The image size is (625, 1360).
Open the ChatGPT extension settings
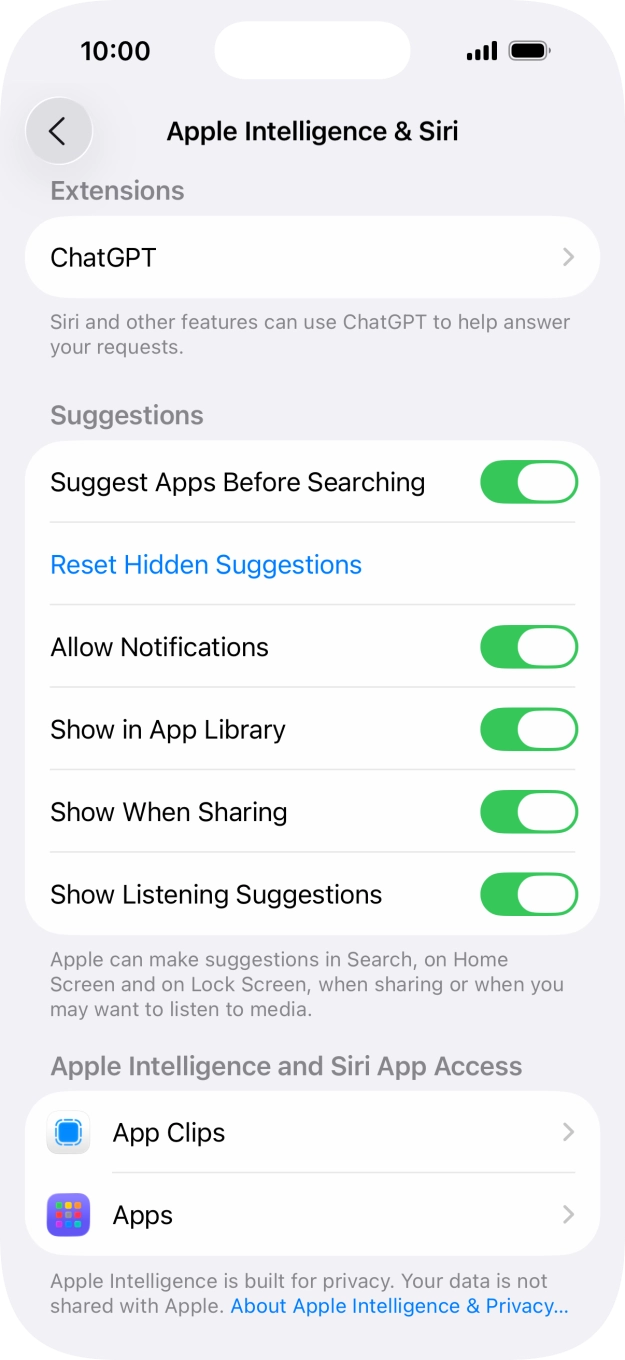click(x=312, y=257)
